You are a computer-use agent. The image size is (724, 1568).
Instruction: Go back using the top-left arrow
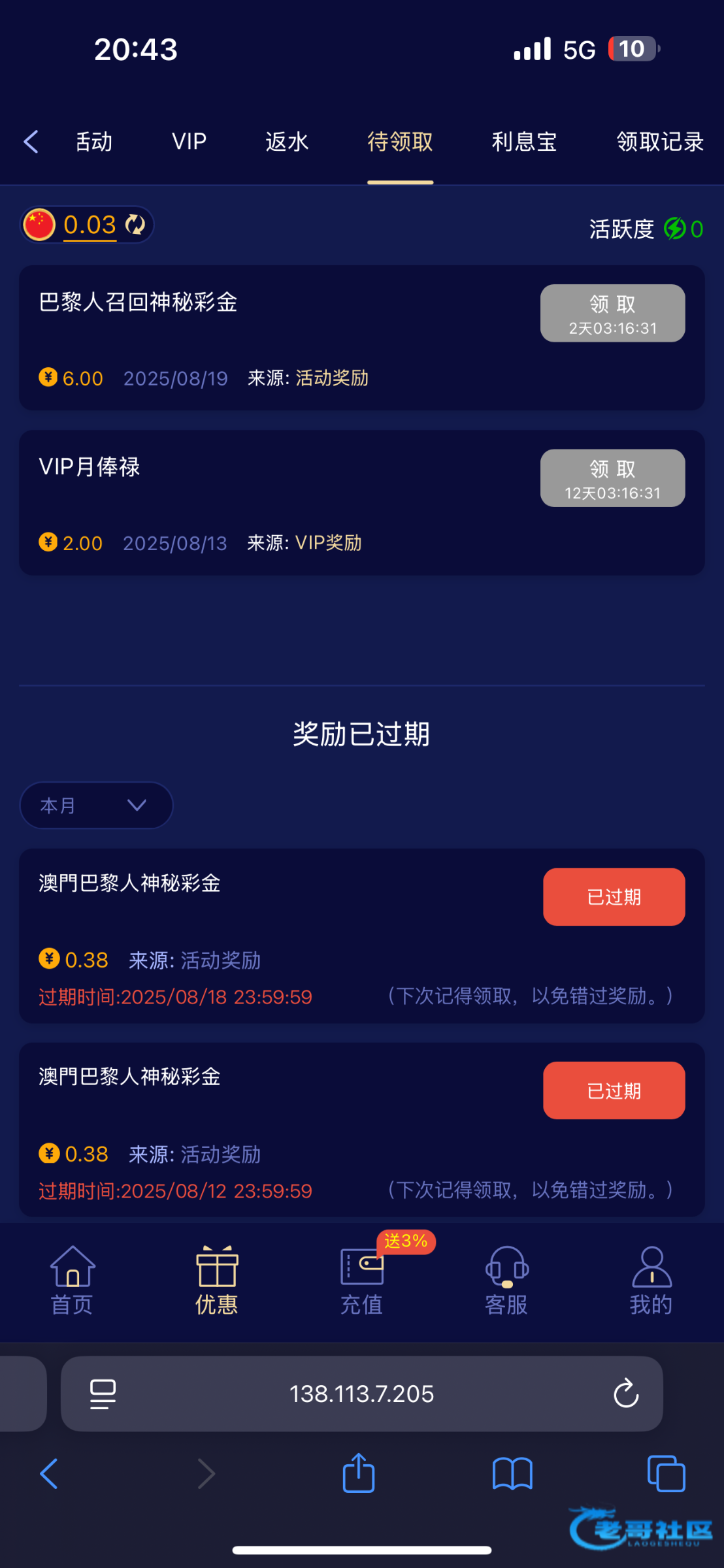[31, 141]
